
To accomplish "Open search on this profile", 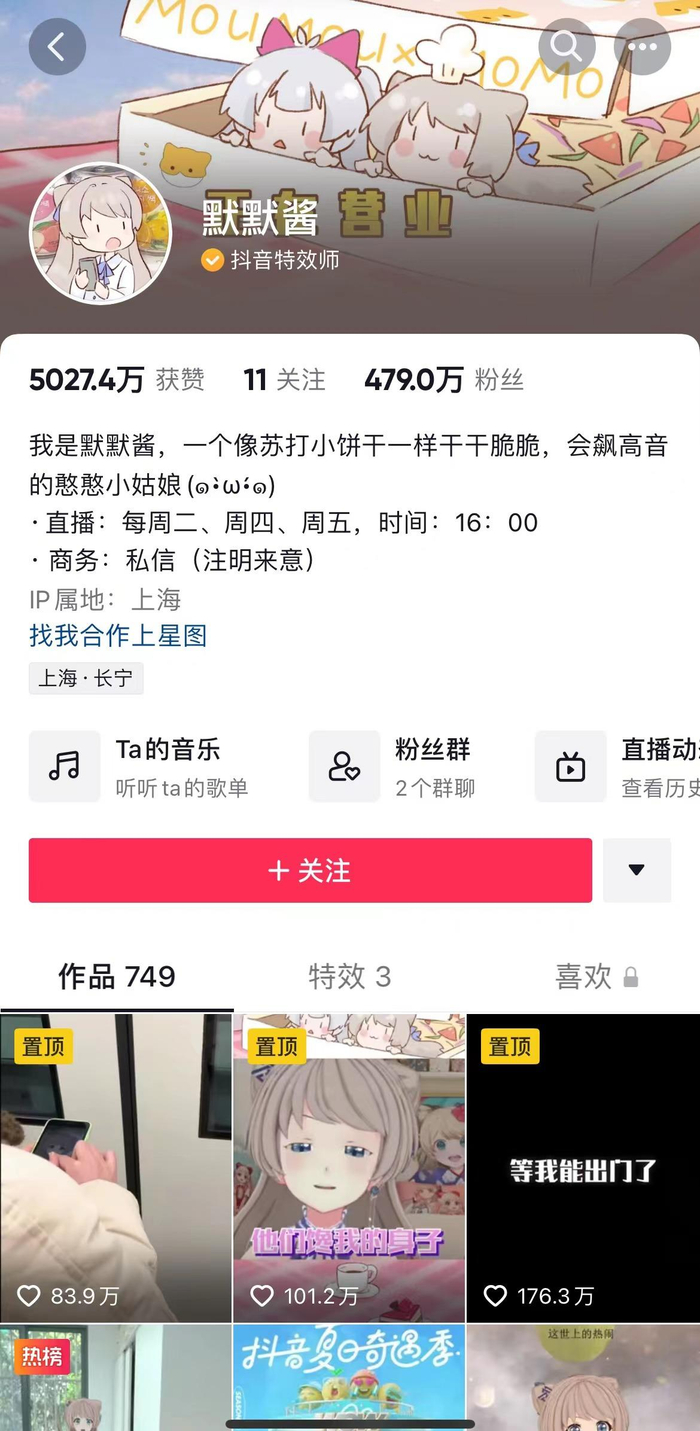I will (567, 46).
